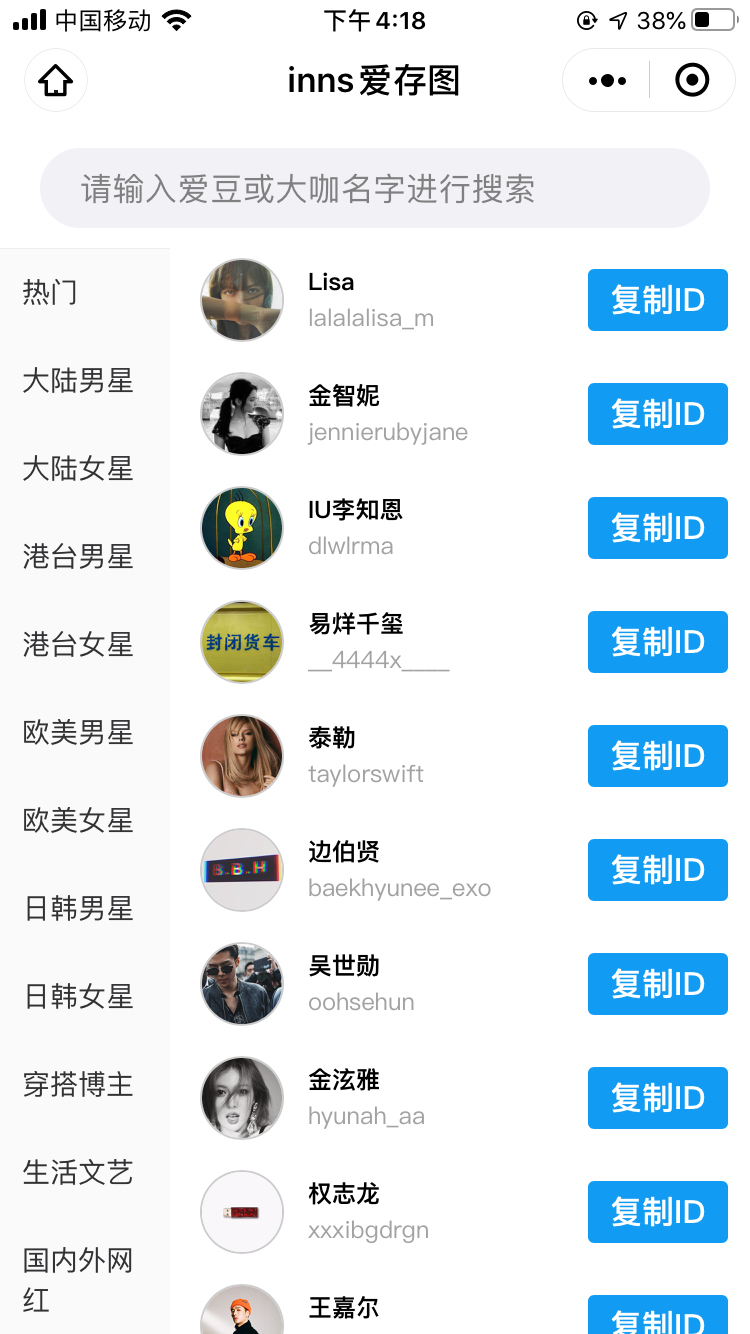This screenshot has width=750, height=1334.
Task: Switch to the 热门 category
Action: 50,293
